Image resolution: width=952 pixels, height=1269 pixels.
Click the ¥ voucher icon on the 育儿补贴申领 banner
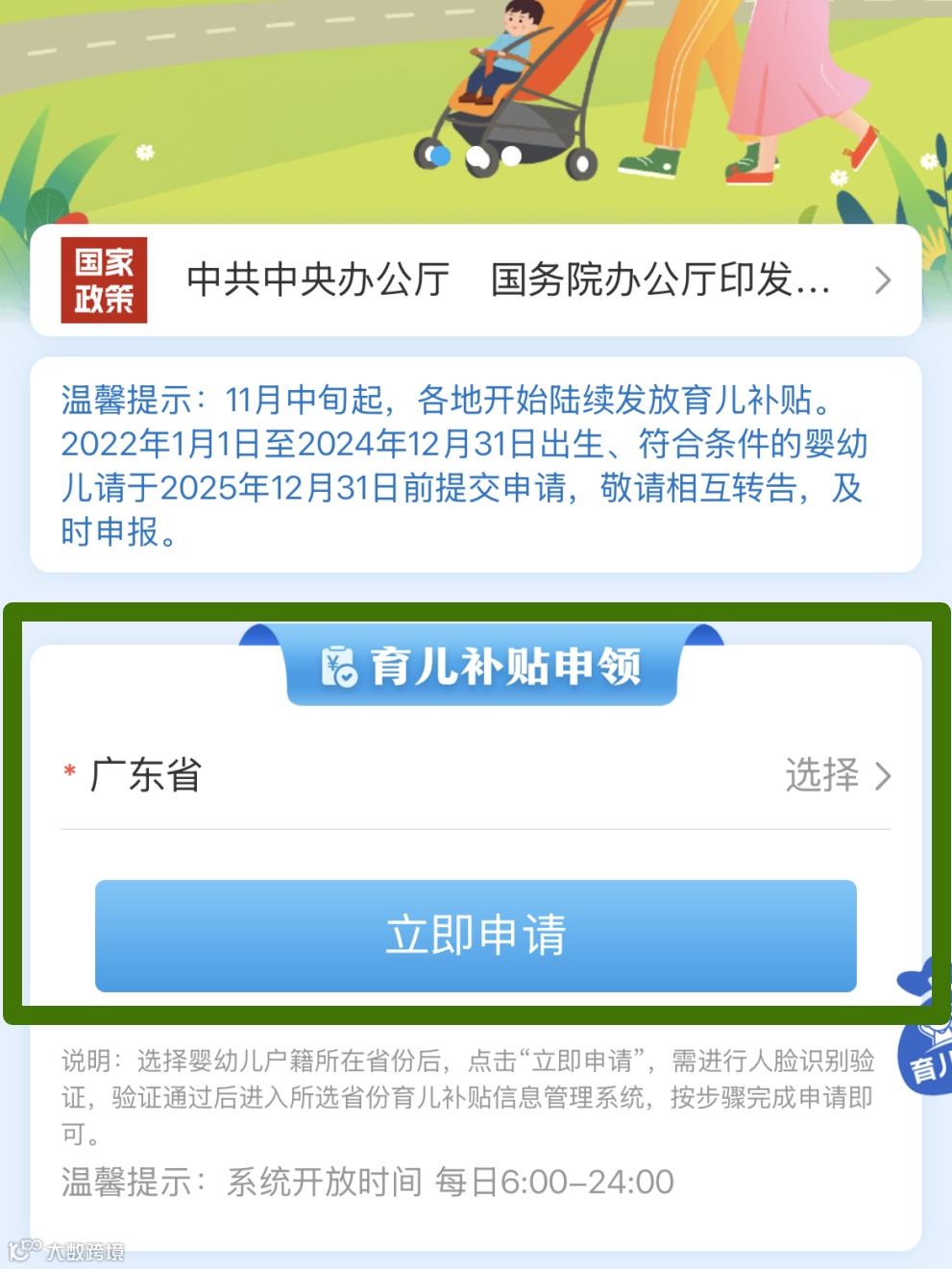coord(337,666)
